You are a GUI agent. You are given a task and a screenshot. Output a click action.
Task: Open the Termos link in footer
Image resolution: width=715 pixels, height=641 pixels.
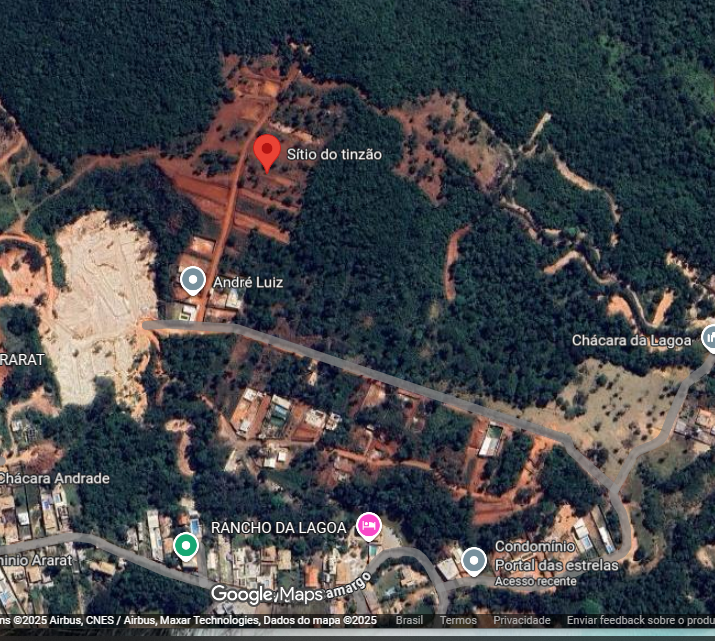(458, 620)
